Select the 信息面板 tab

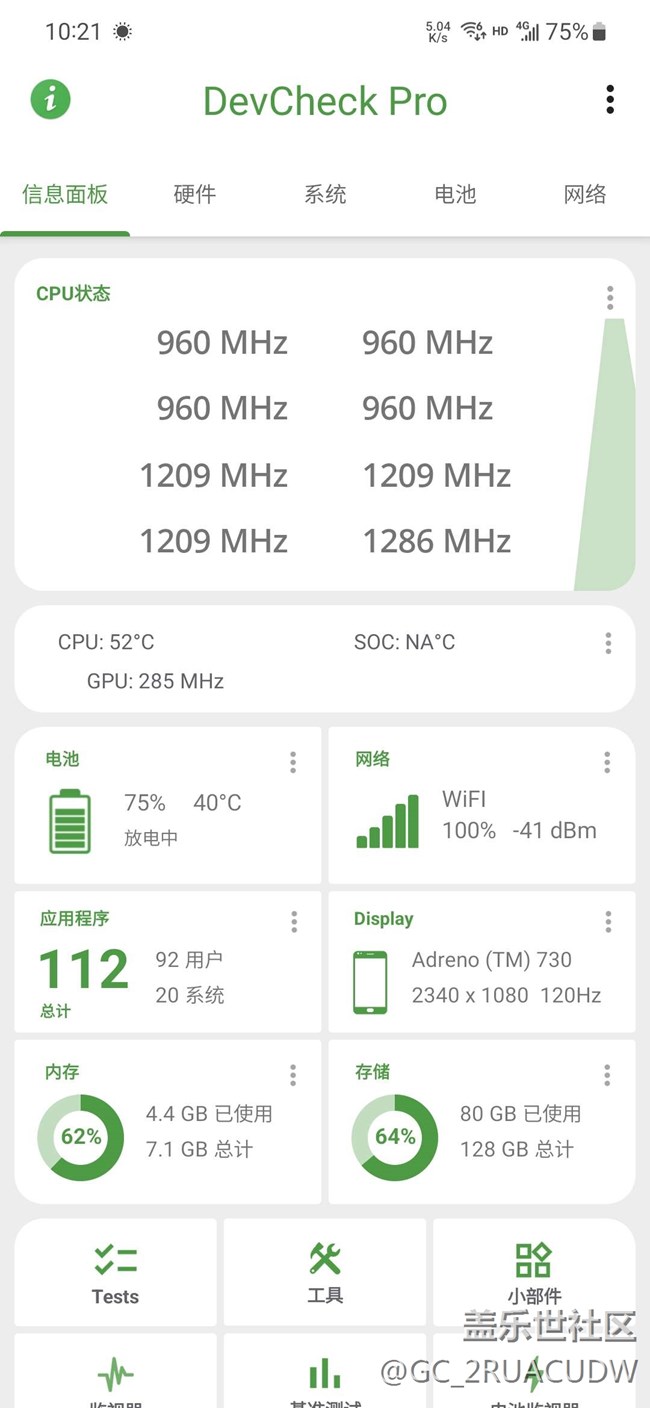pyautogui.click(x=65, y=194)
